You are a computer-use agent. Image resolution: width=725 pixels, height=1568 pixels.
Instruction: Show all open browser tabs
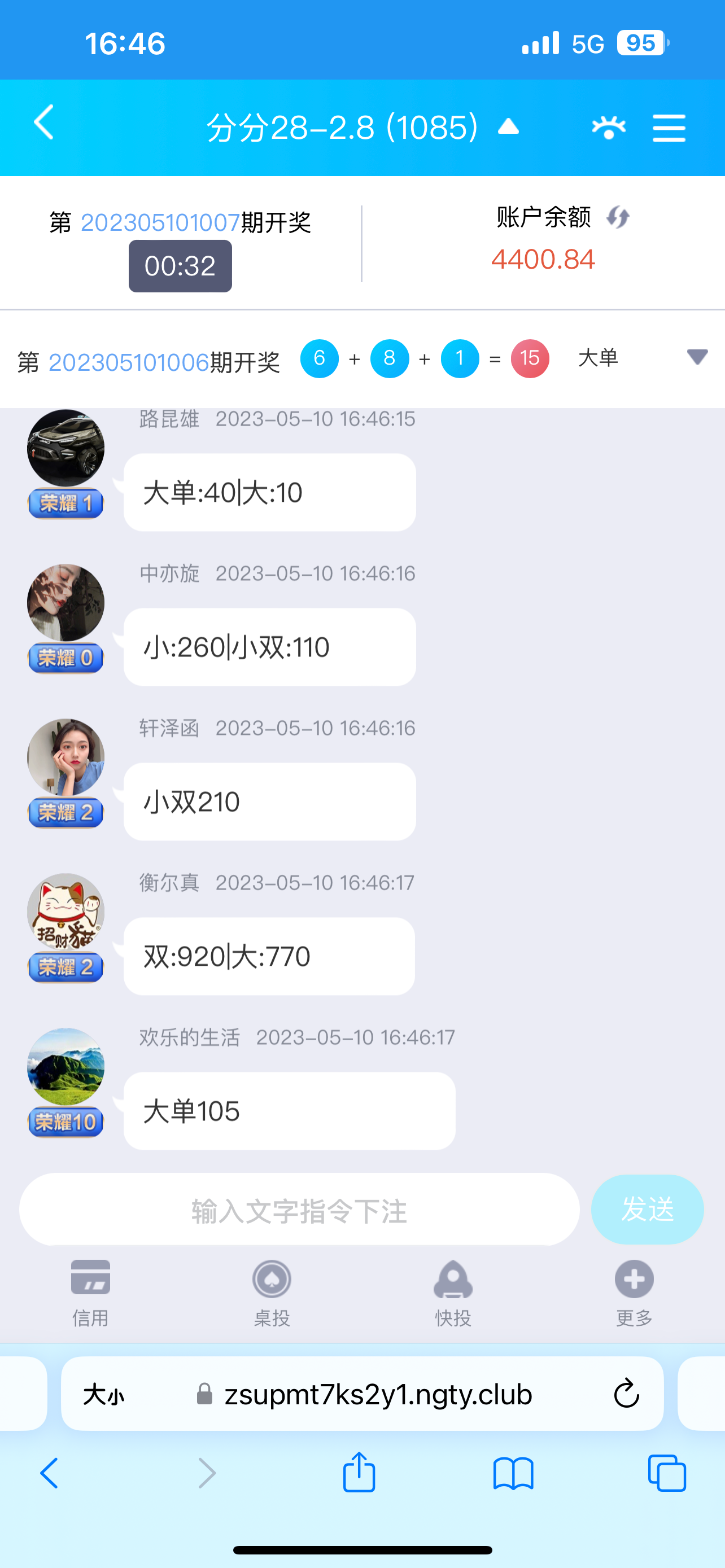[667, 1474]
